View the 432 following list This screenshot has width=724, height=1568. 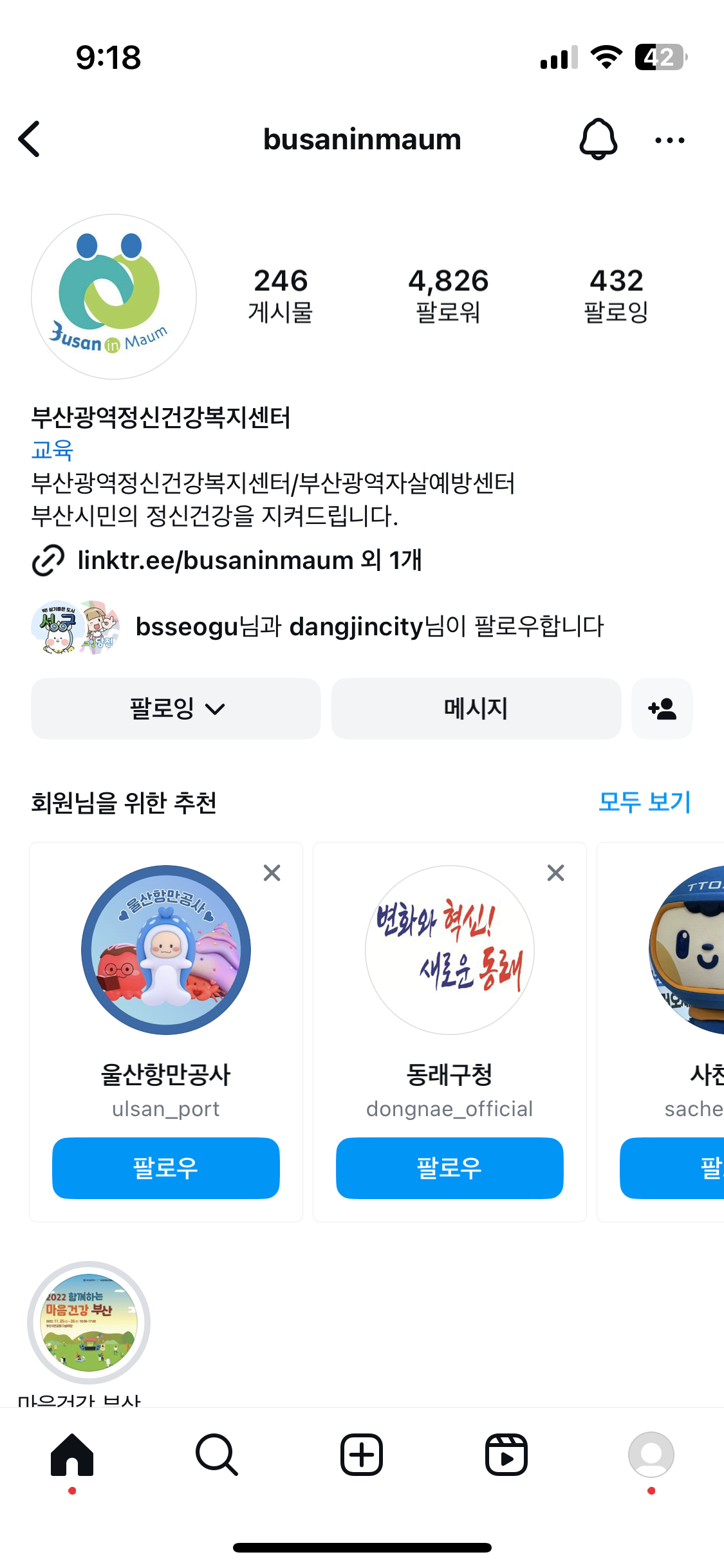pos(616,295)
